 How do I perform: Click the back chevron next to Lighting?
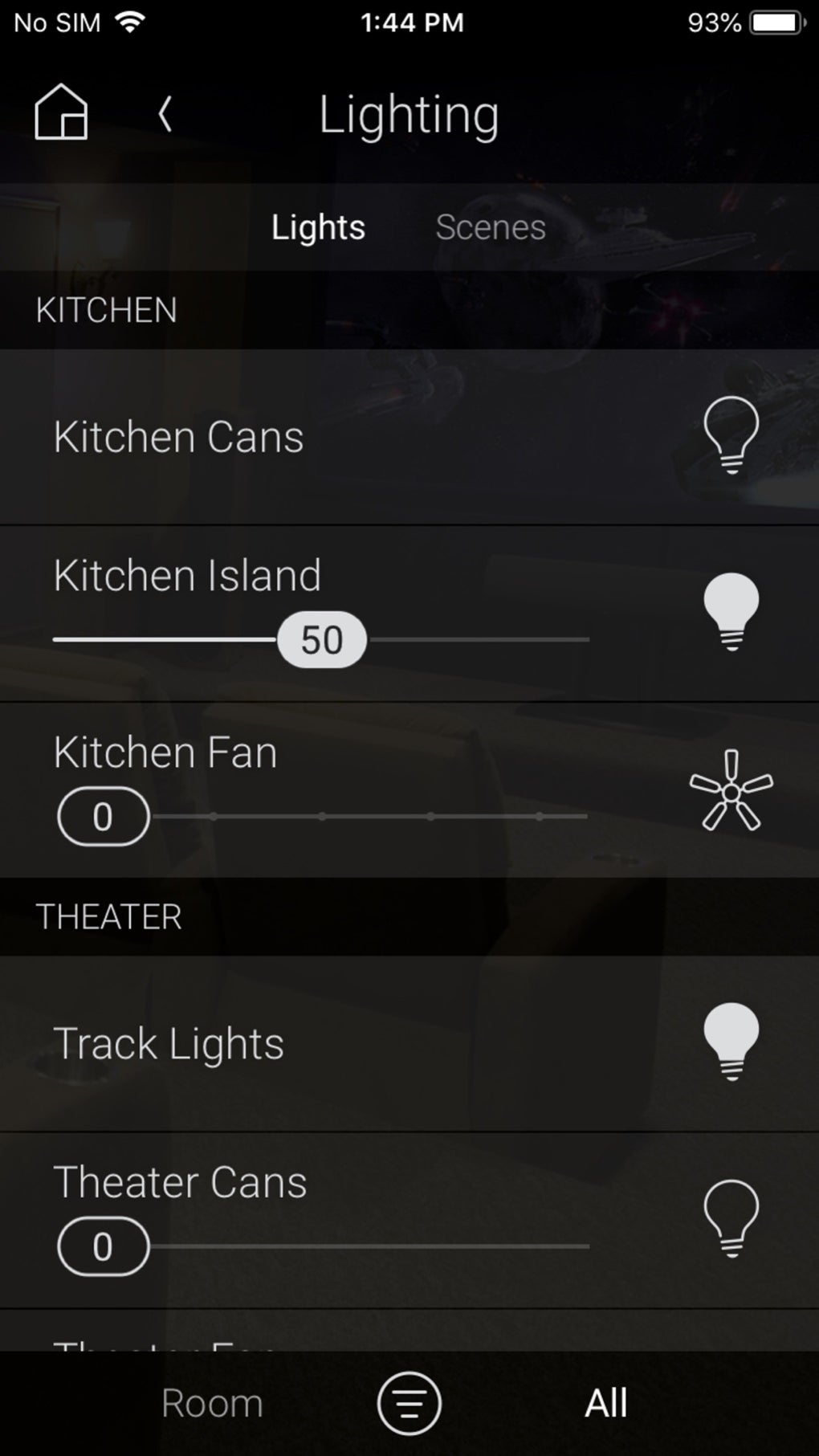coord(166,114)
